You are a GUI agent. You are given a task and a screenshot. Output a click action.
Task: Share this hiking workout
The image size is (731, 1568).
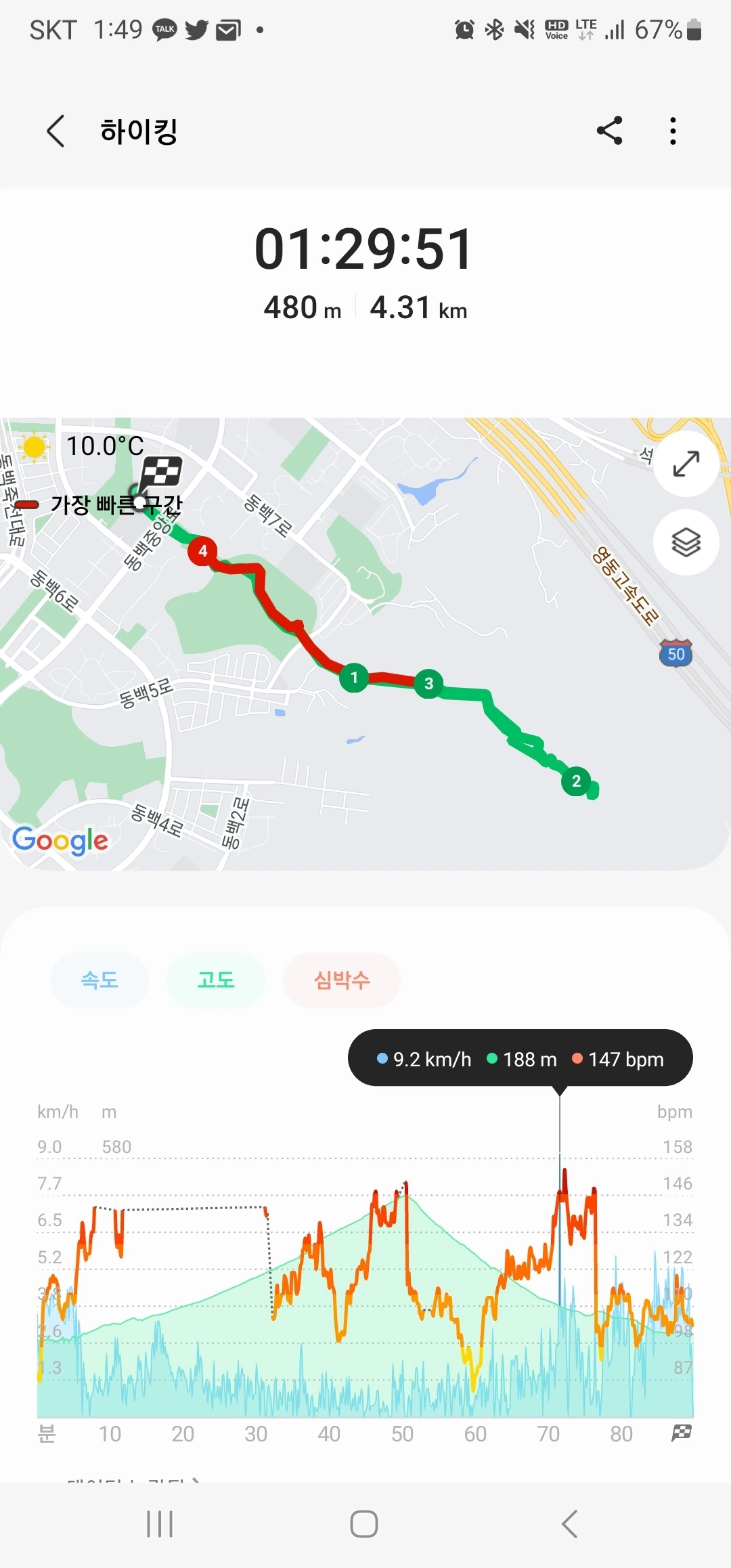tap(609, 131)
